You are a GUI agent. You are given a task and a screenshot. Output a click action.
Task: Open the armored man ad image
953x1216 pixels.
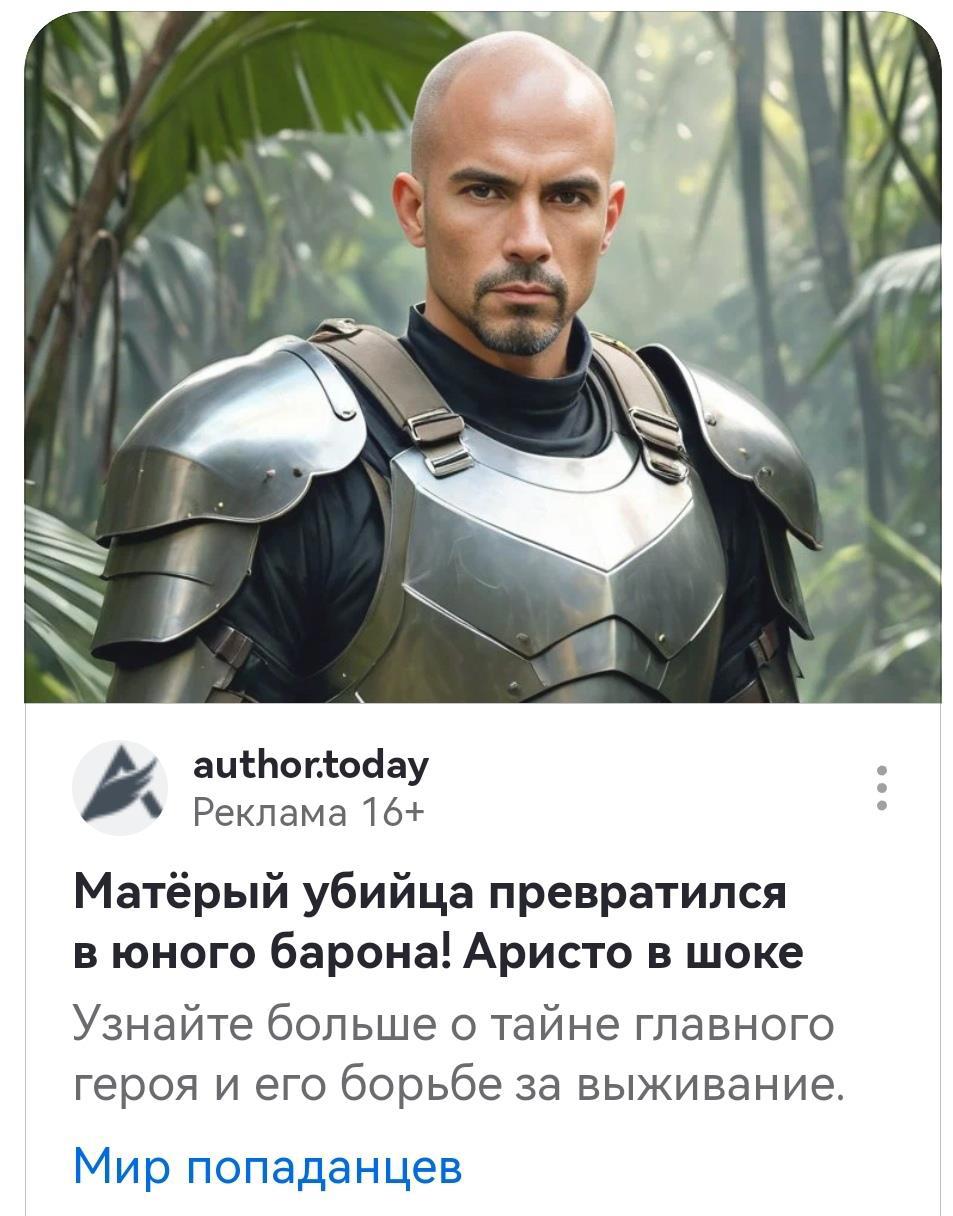[482, 360]
